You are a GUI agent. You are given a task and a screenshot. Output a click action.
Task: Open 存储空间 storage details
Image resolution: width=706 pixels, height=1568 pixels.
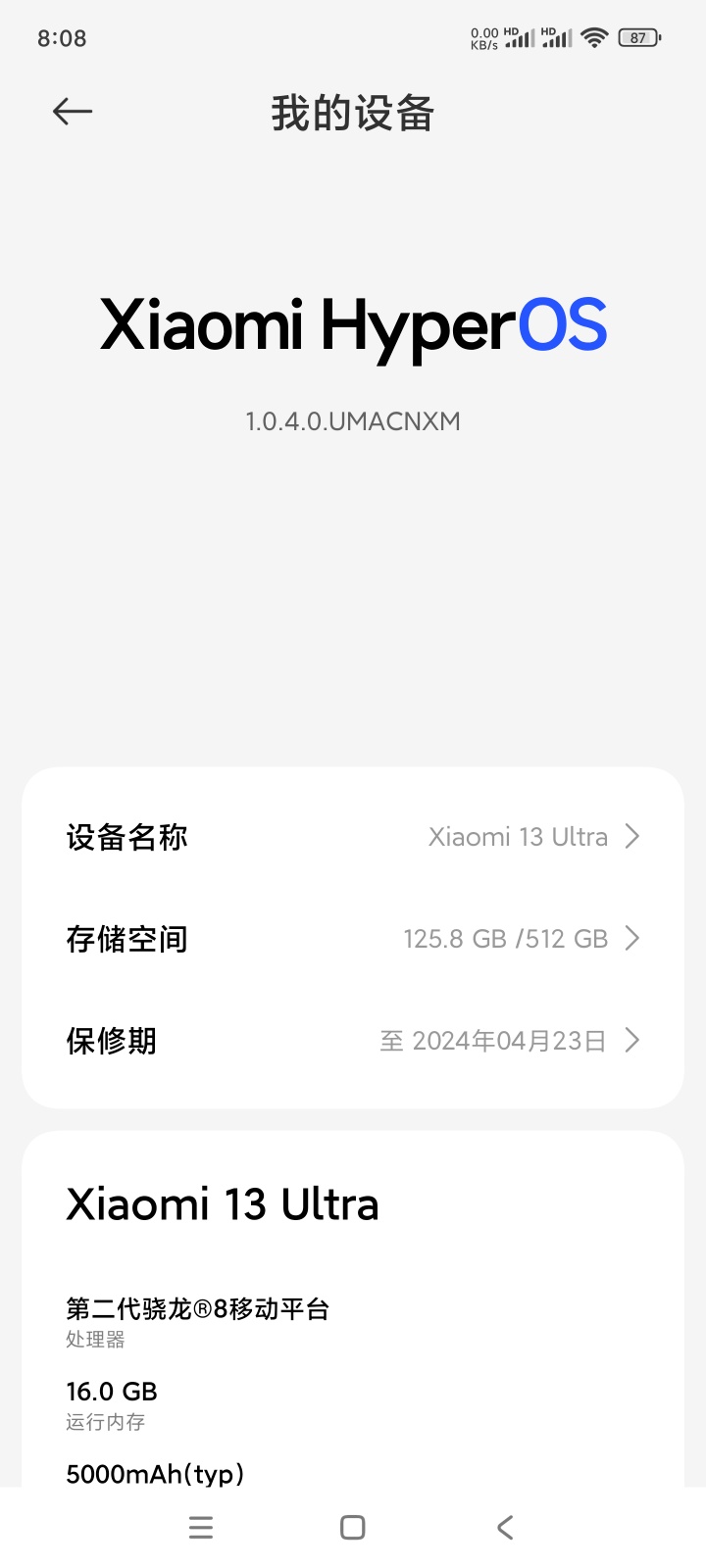(x=353, y=939)
